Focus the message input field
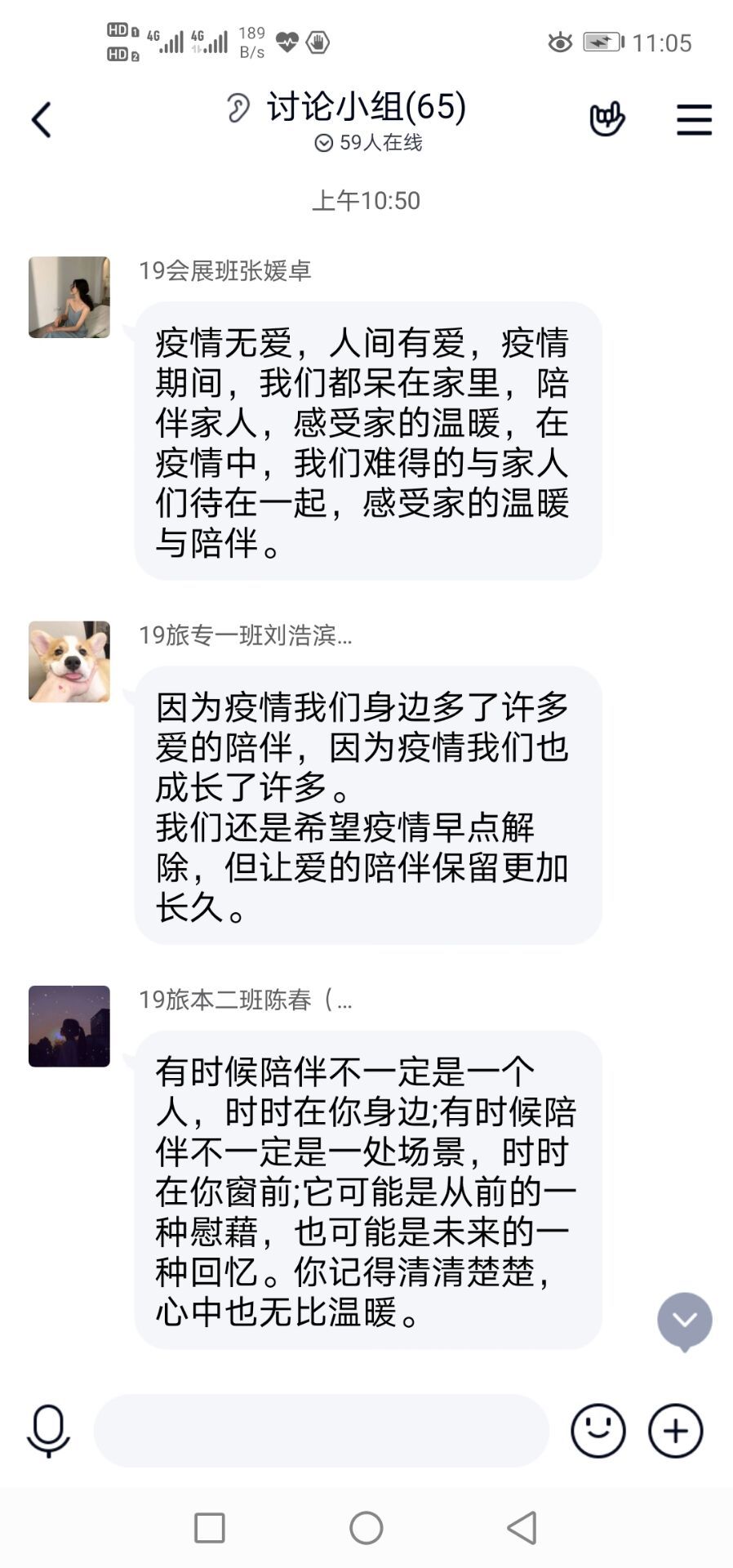 [321, 1431]
